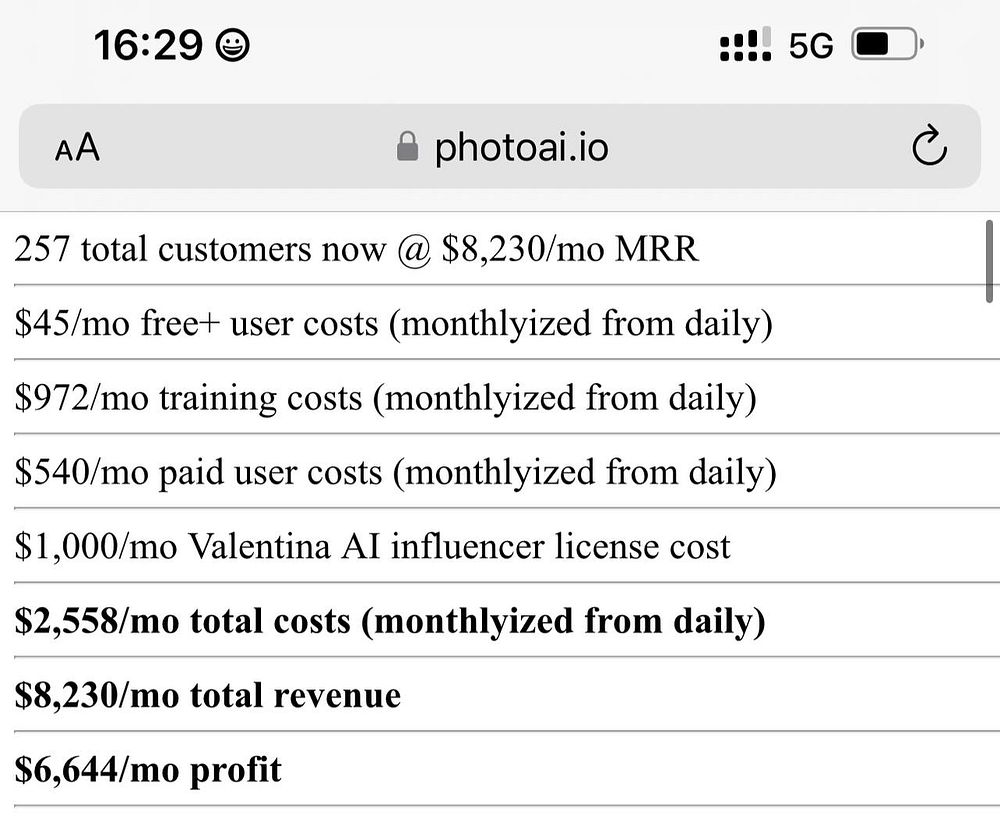The height and width of the screenshot is (816, 1000).
Task: Reload the photoai.io page
Action: tap(929, 148)
